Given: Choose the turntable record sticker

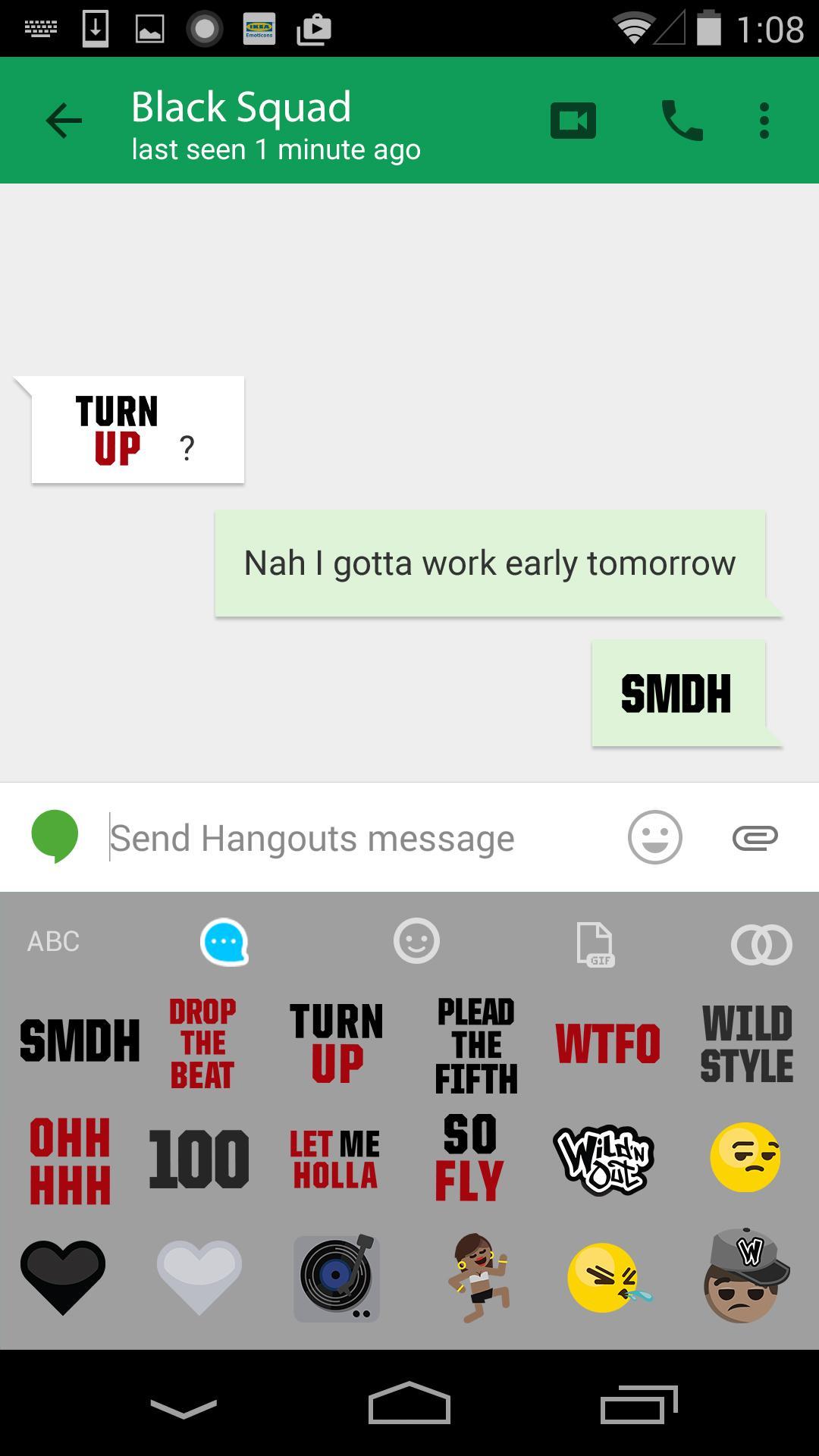Looking at the screenshot, I should pyautogui.click(x=336, y=1278).
